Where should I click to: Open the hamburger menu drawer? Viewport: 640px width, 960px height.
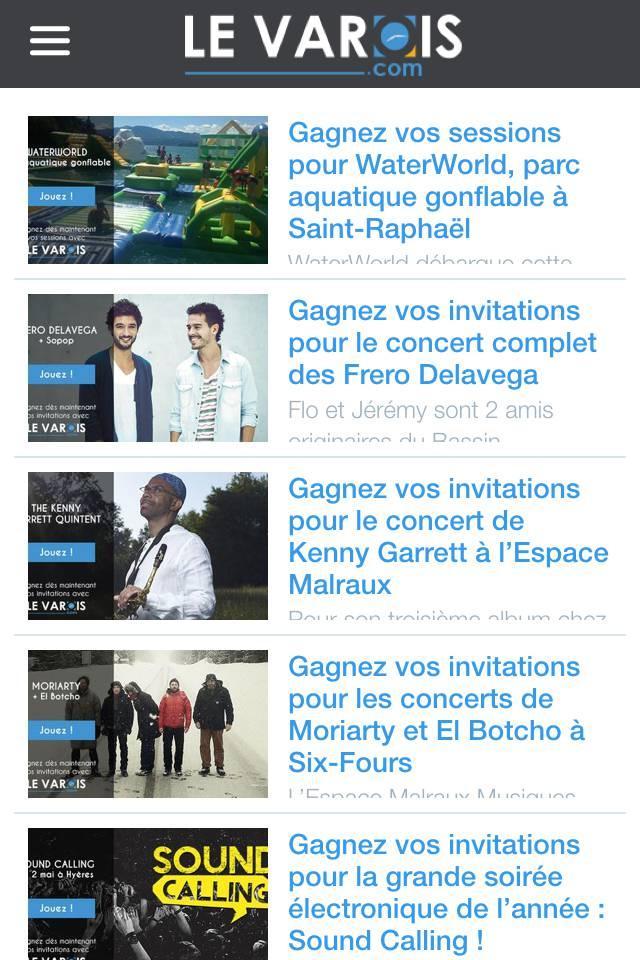50,41
